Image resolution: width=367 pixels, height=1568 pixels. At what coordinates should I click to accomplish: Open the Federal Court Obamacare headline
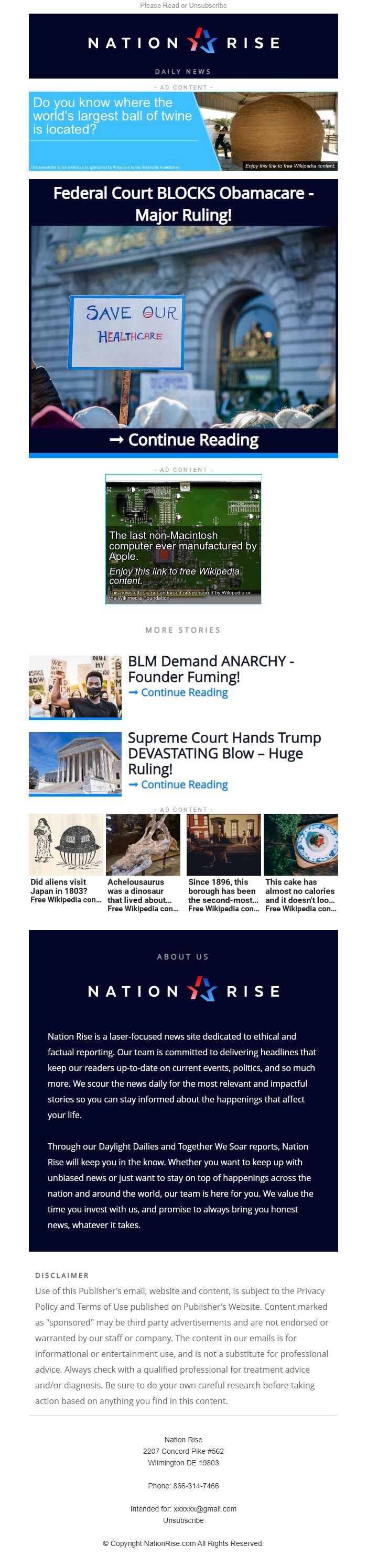click(183, 204)
